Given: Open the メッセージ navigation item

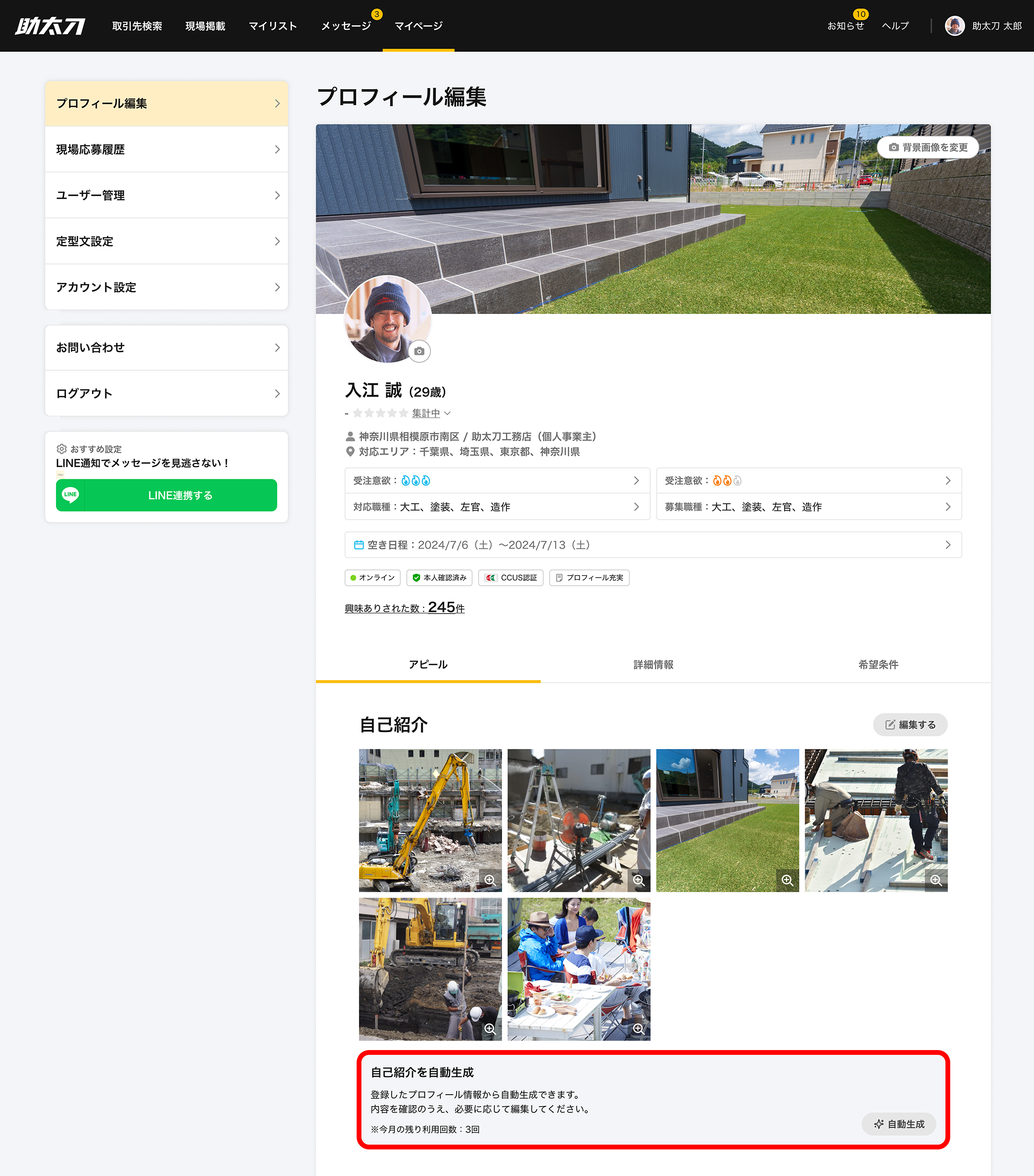Looking at the screenshot, I should 346,26.
